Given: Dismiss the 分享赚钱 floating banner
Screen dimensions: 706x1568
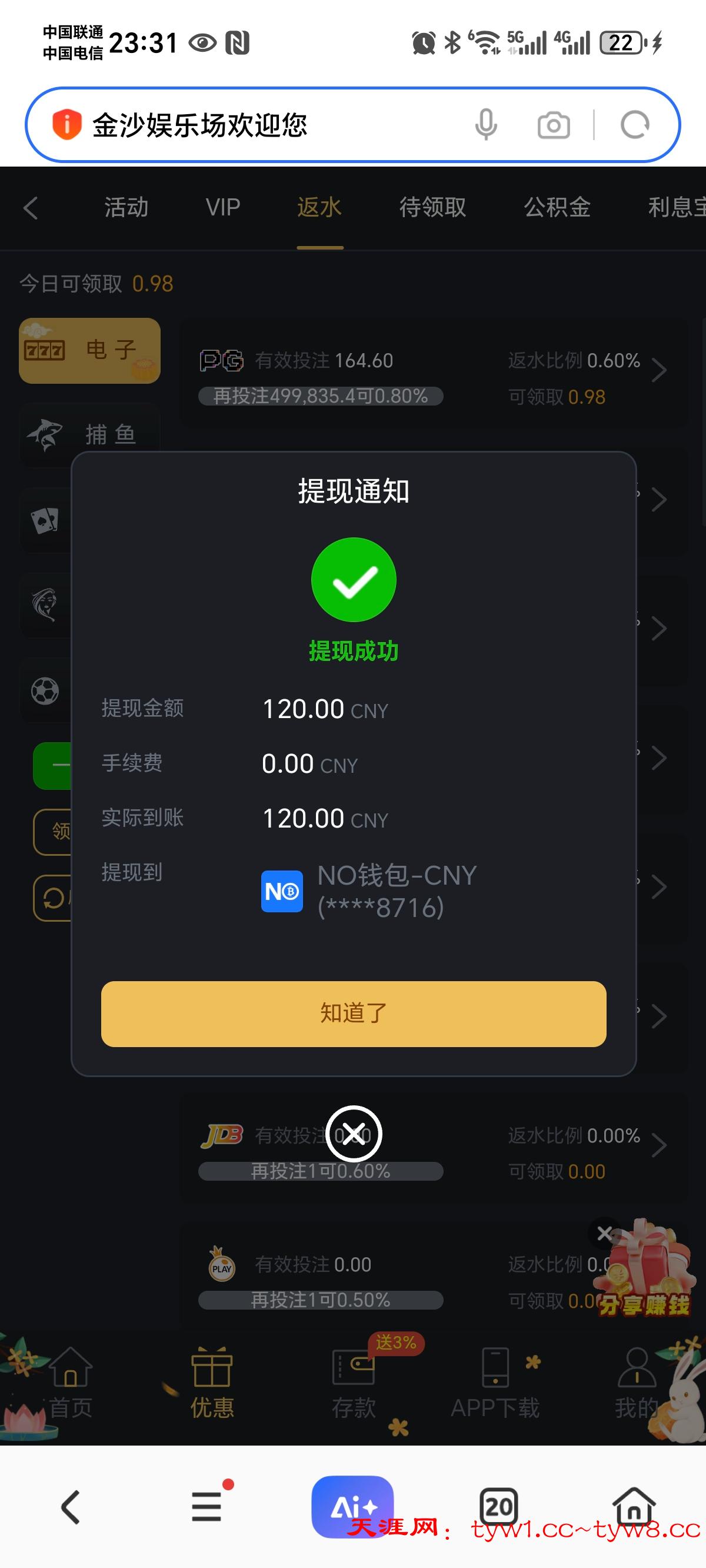Looking at the screenshot, I should click(604, 1233).
